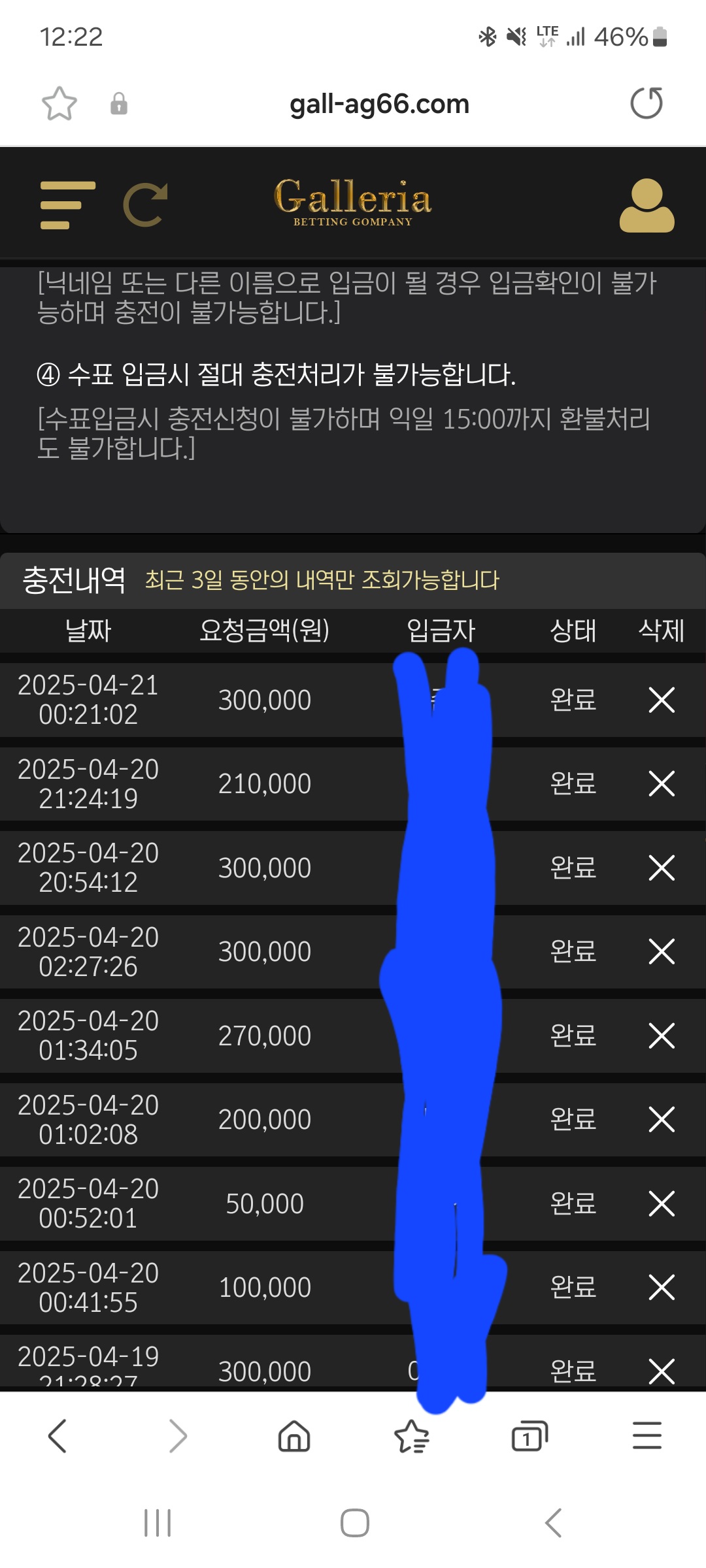Bookmark this page with the star icon
706x1568 pixels.
pos(59,104)
